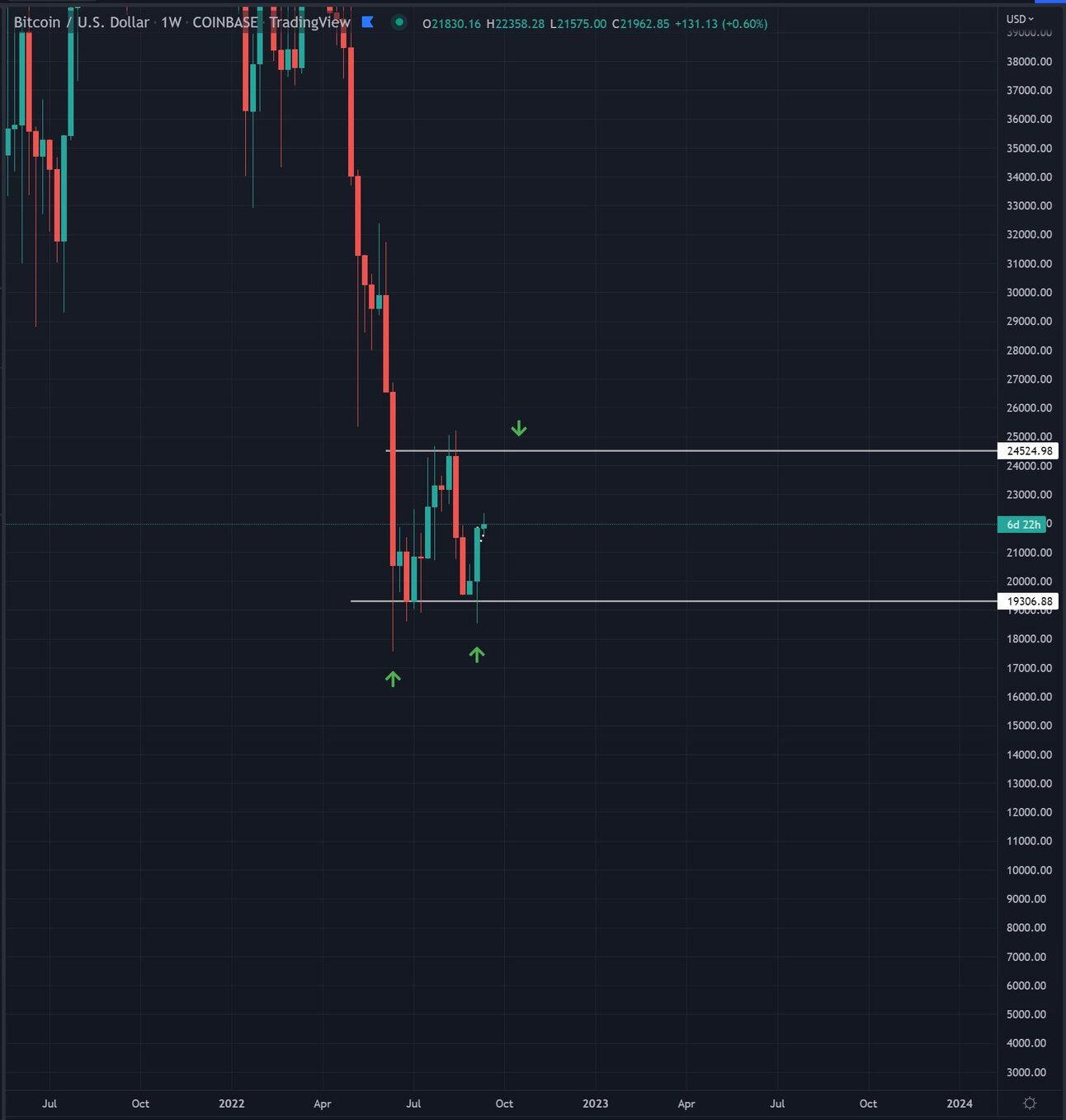The width and height of the screenshot is (1066, 1120).
Task: Tap the blue flag icon beside TradingView
Action: pyautogui.click(x=368, y=22)
